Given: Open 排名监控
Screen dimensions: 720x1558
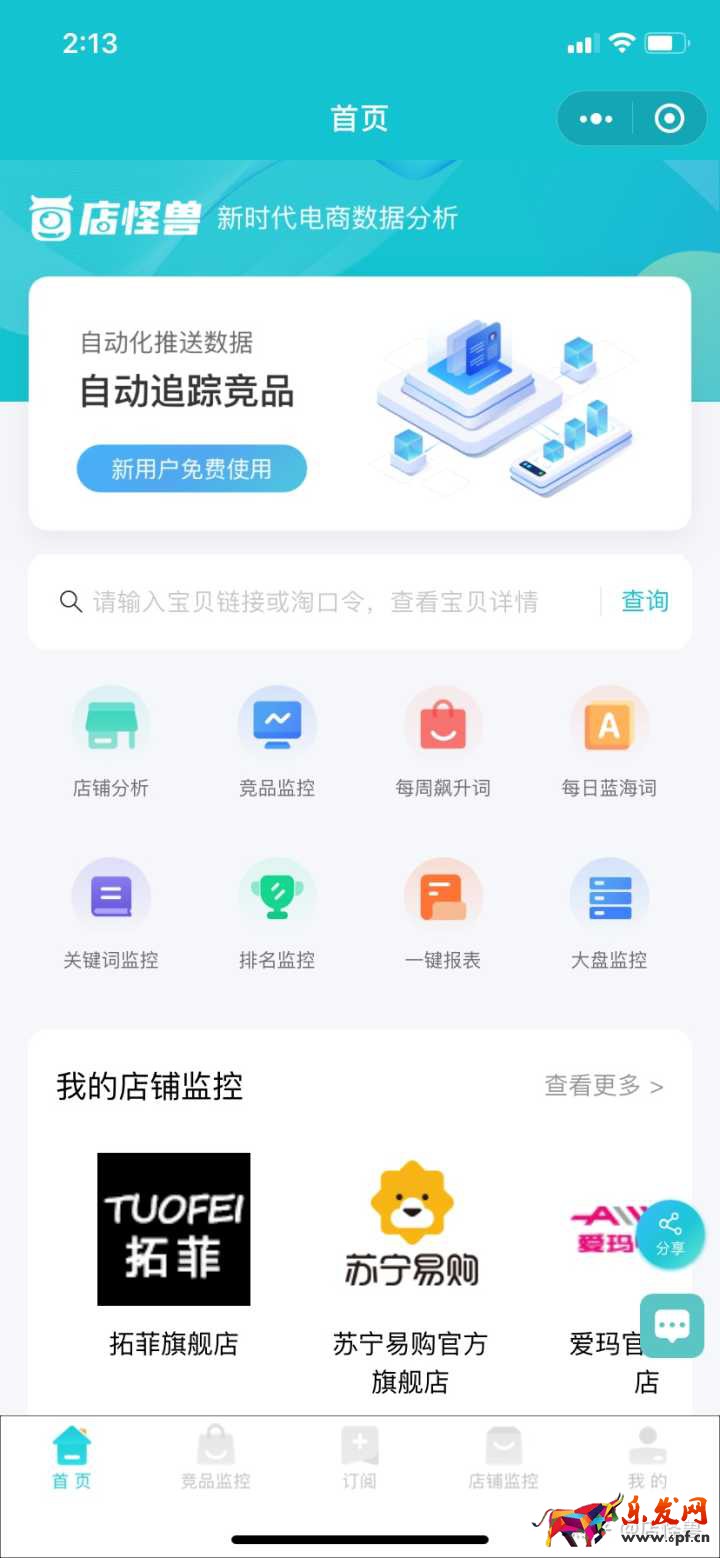Looking at the screenshot, I should pyautogui.click(x=277, y=913).
